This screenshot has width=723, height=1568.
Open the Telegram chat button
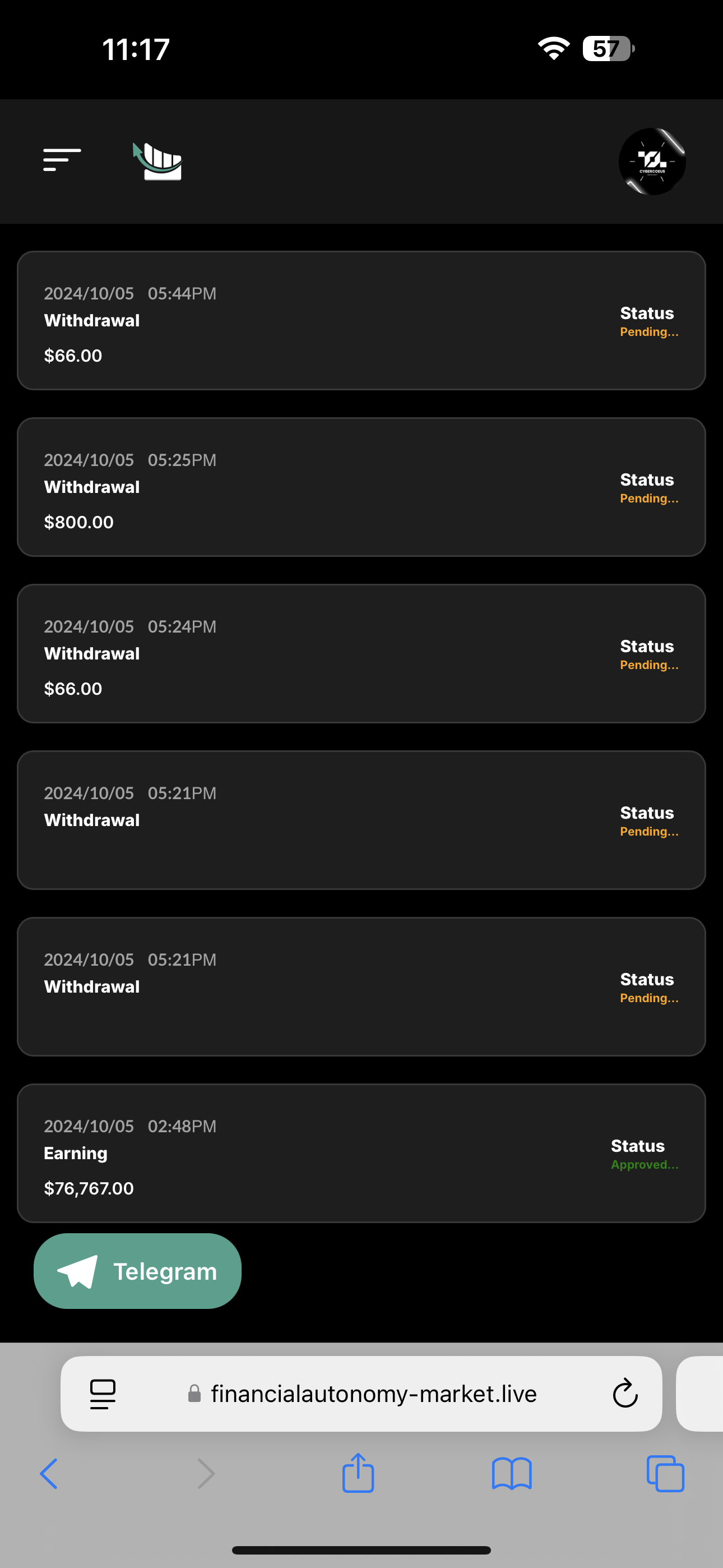(x=137, y=1271)
